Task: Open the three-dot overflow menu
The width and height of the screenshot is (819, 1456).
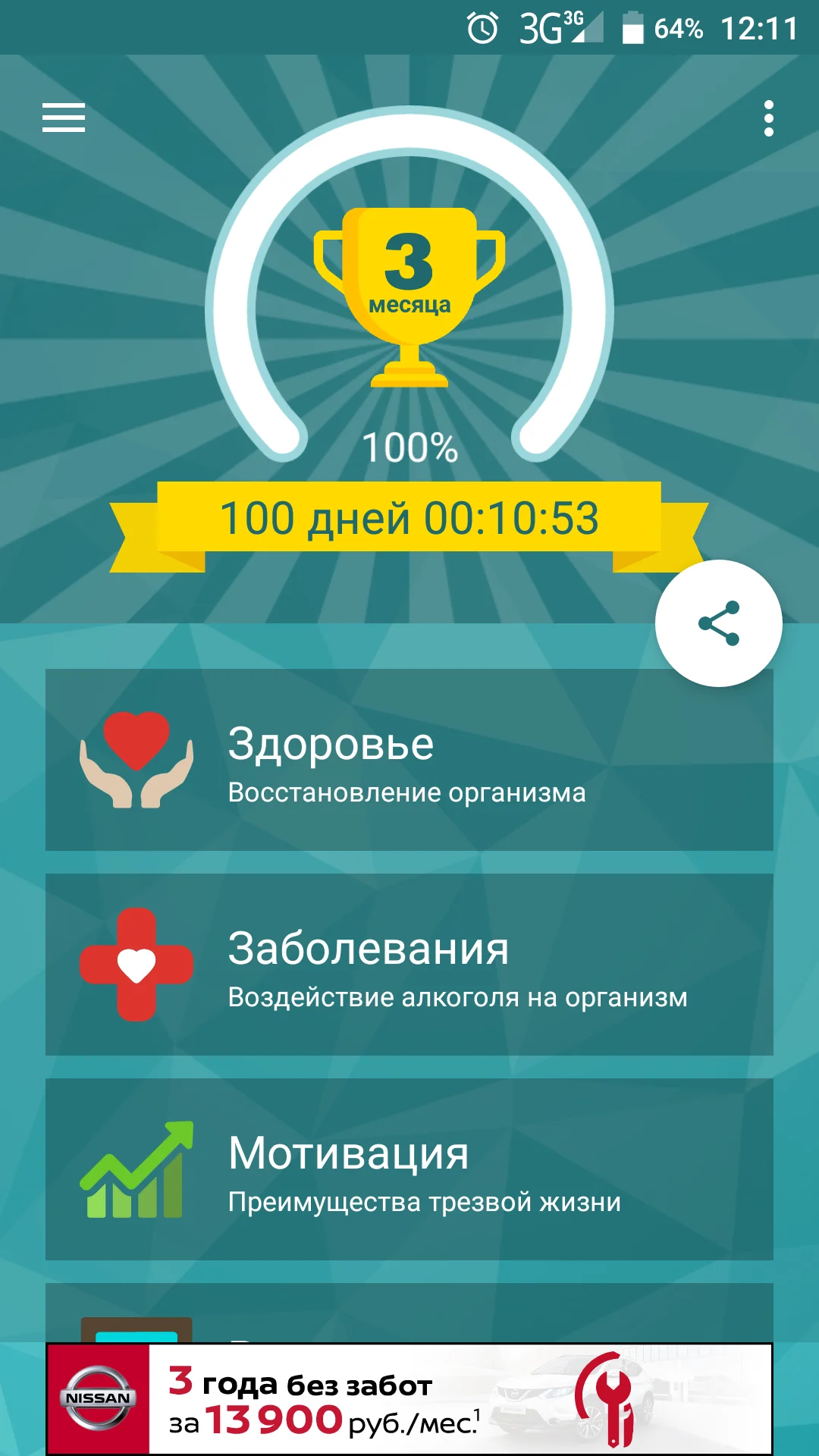Action: click(x=768, y=119)
